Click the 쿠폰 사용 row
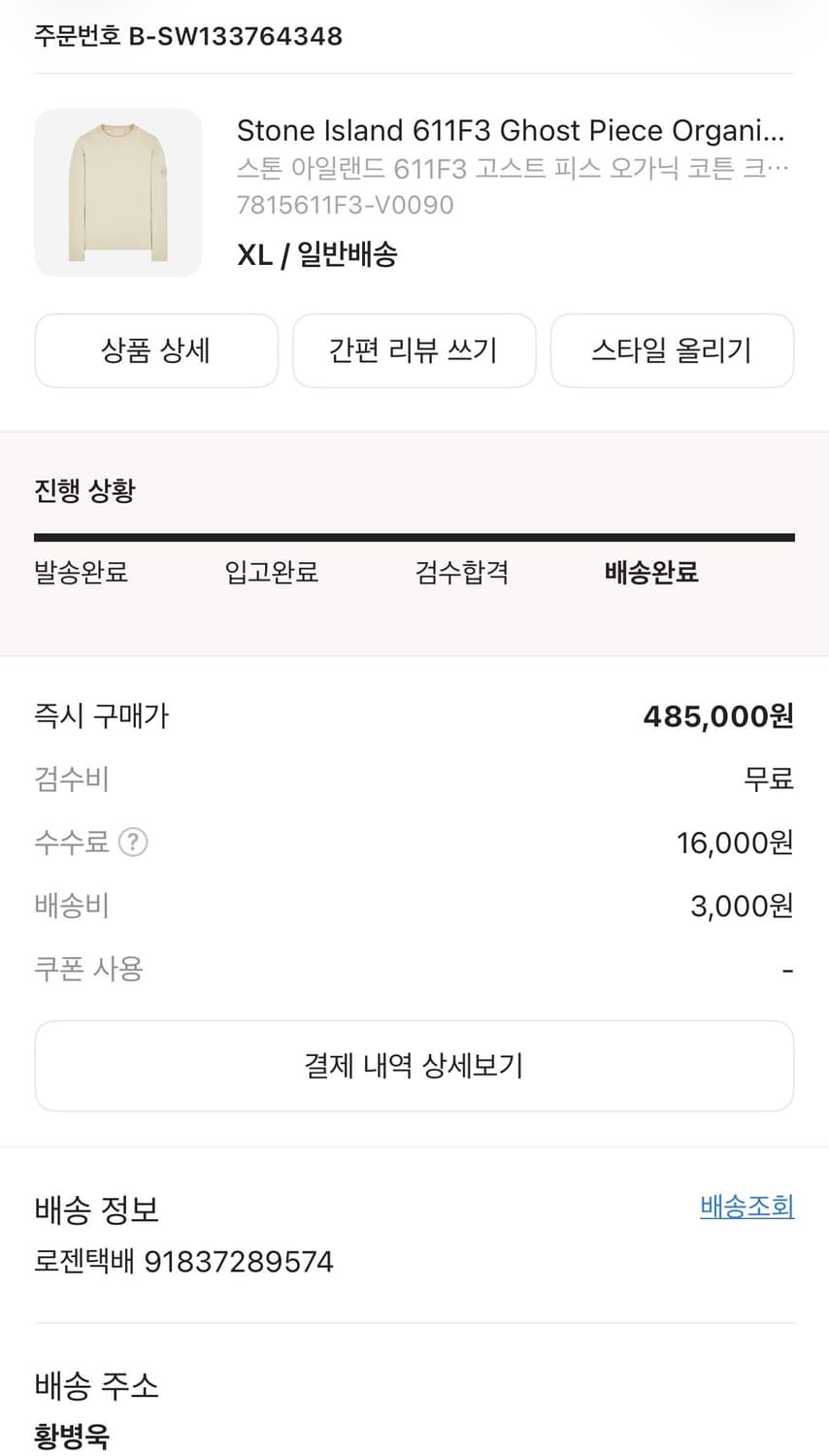Image resolution: width=829 pixels, height=1456 pixels. click(87, 968)
